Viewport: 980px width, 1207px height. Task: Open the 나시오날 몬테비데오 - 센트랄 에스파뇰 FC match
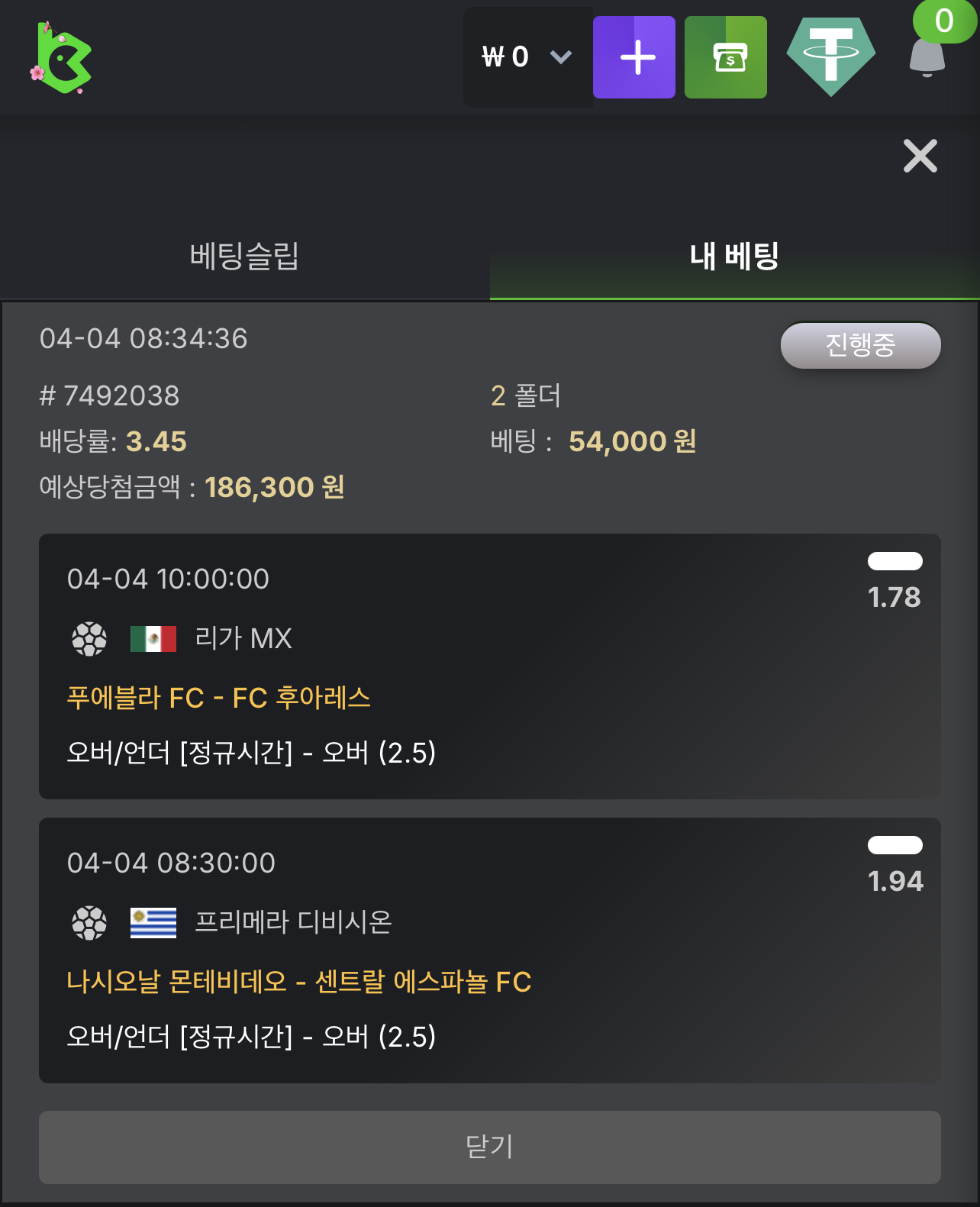[298, 982]
